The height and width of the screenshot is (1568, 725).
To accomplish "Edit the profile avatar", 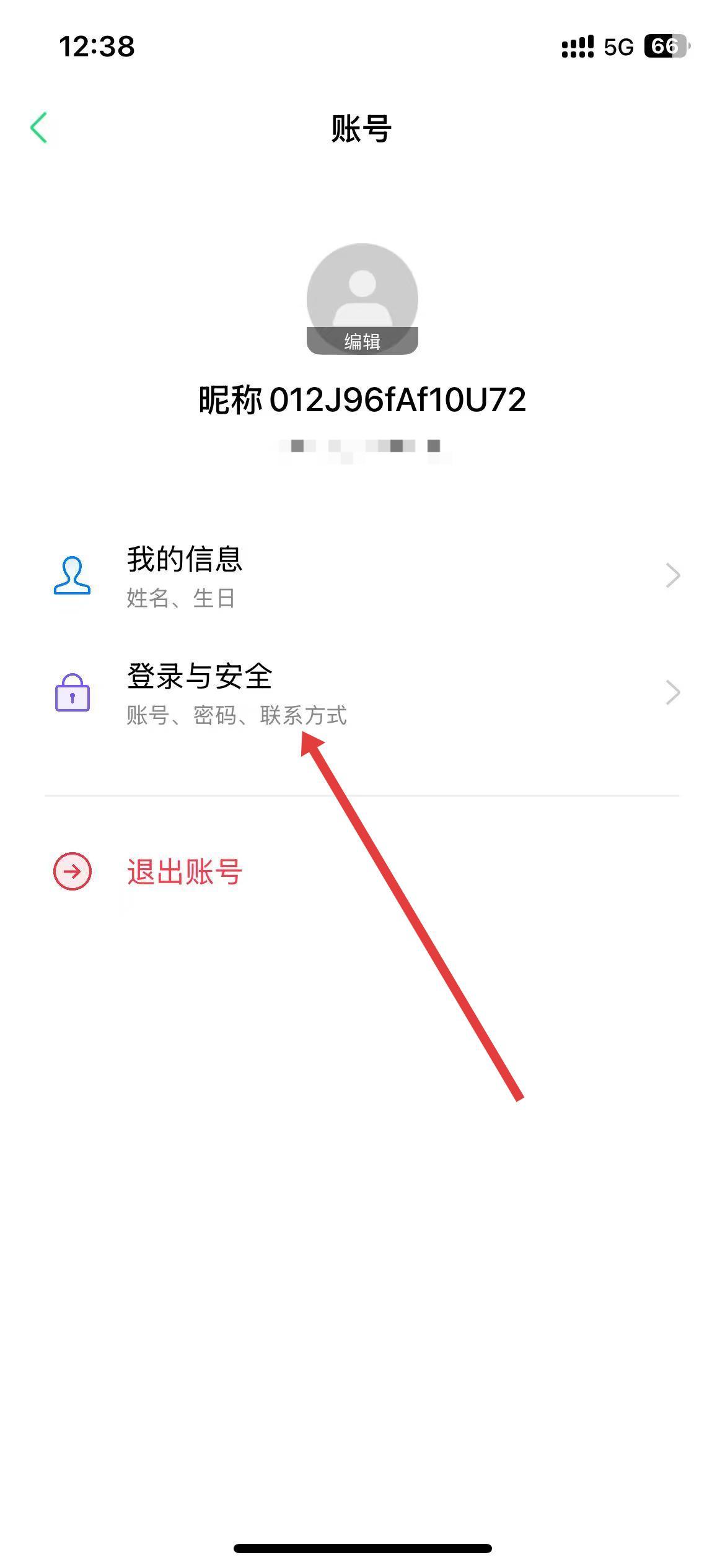I will tap(362, 300).
